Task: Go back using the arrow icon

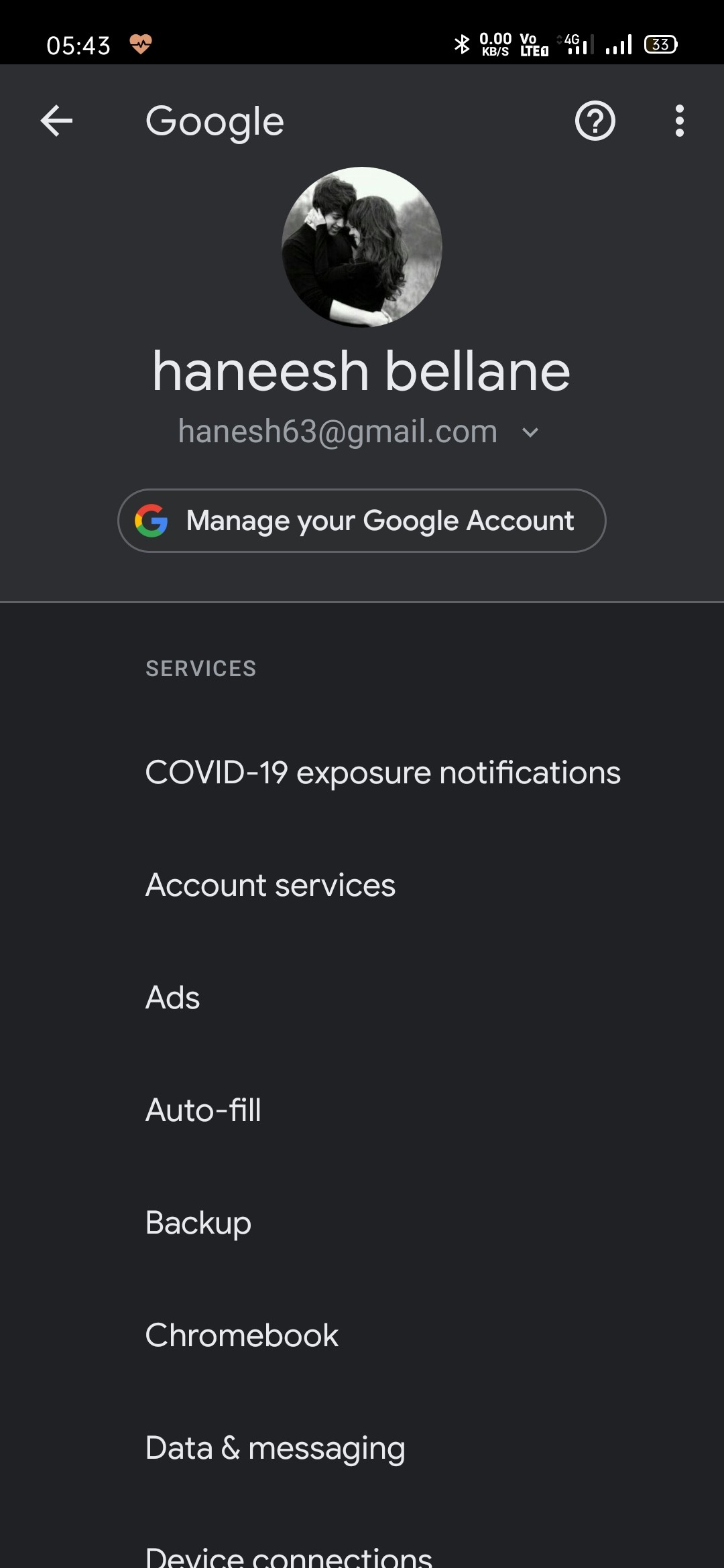Action: [56, 121]
